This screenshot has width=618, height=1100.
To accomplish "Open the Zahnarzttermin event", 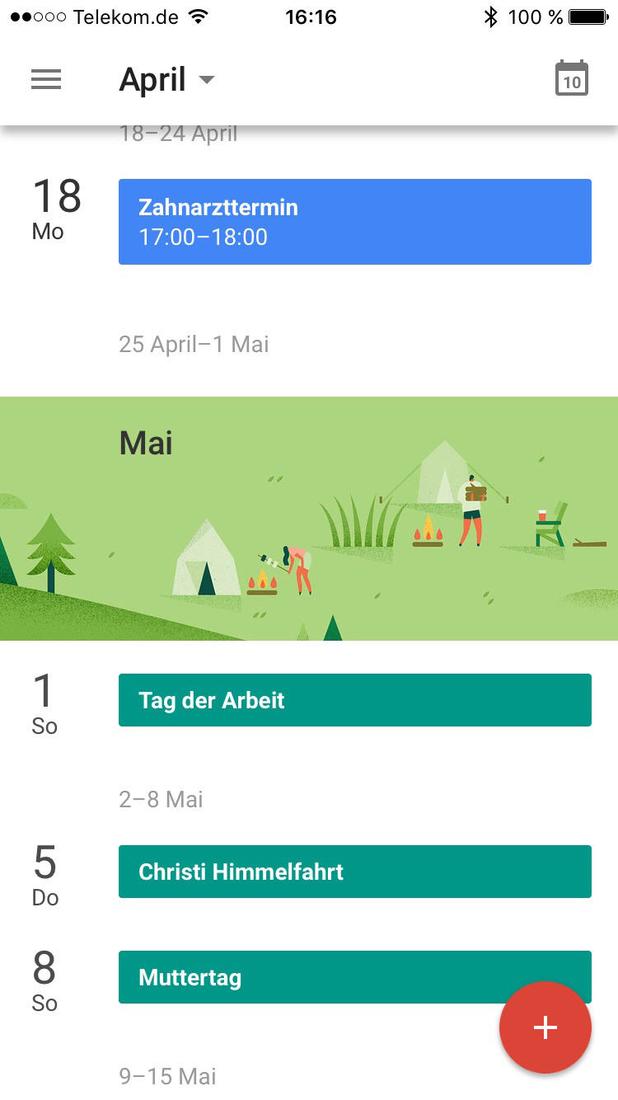I will pos(354,222).
